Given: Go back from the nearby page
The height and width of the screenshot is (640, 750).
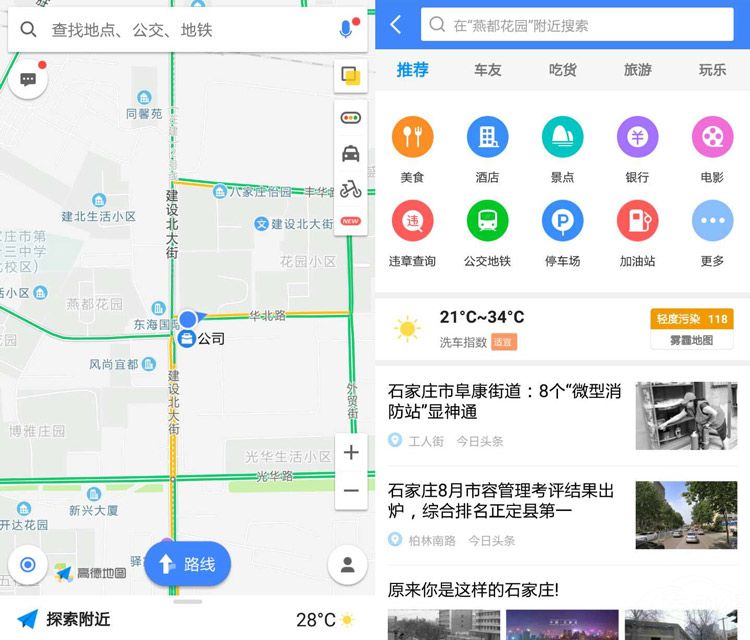Looking at the screenshot, I should pos(396,25).
